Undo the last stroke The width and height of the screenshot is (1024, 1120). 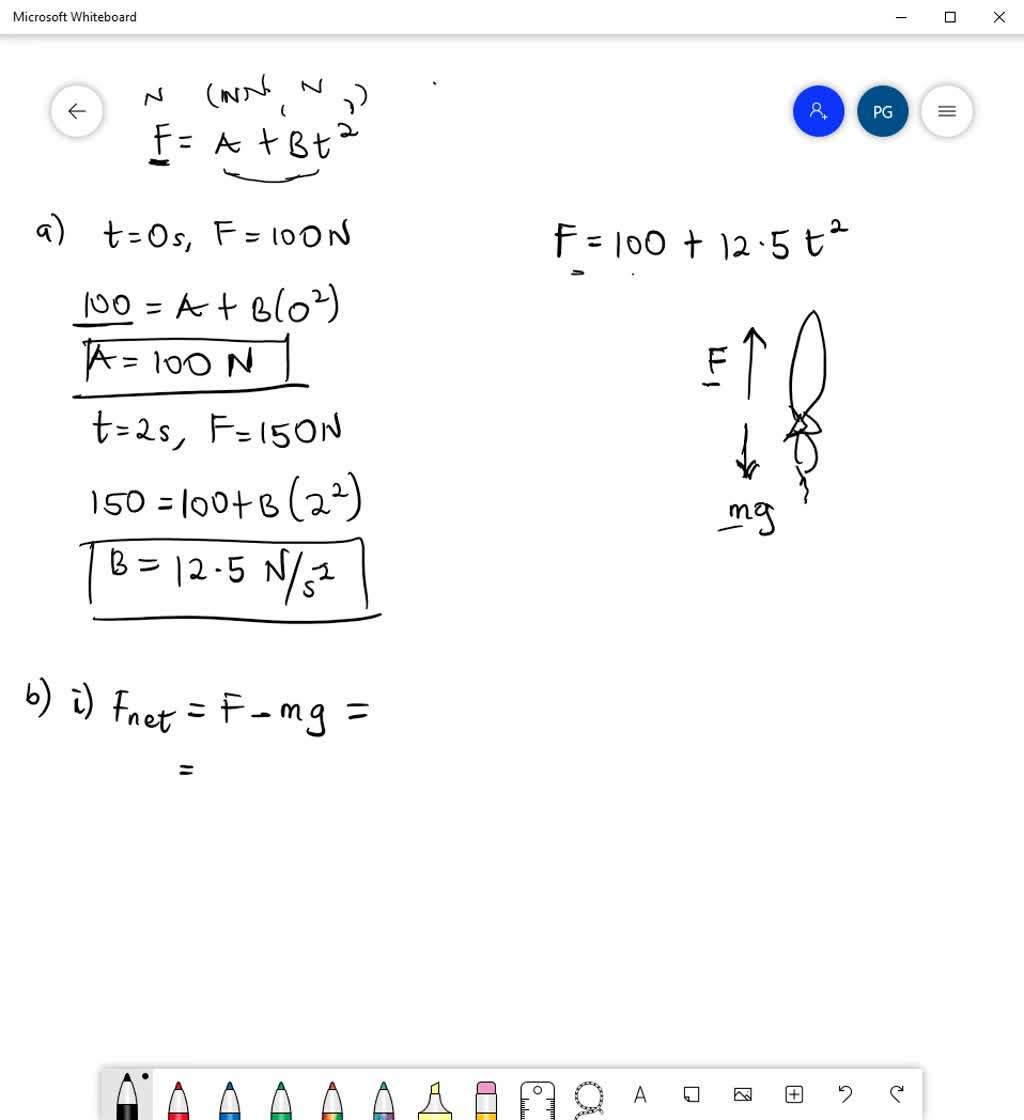(845, 1095)
